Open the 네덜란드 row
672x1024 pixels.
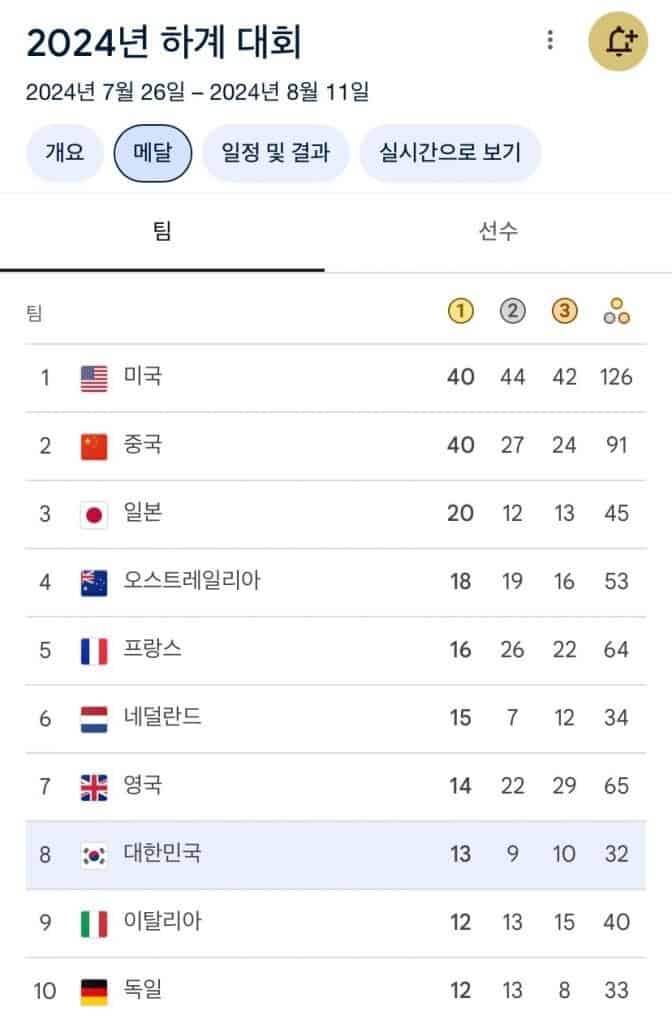point(335,718)
